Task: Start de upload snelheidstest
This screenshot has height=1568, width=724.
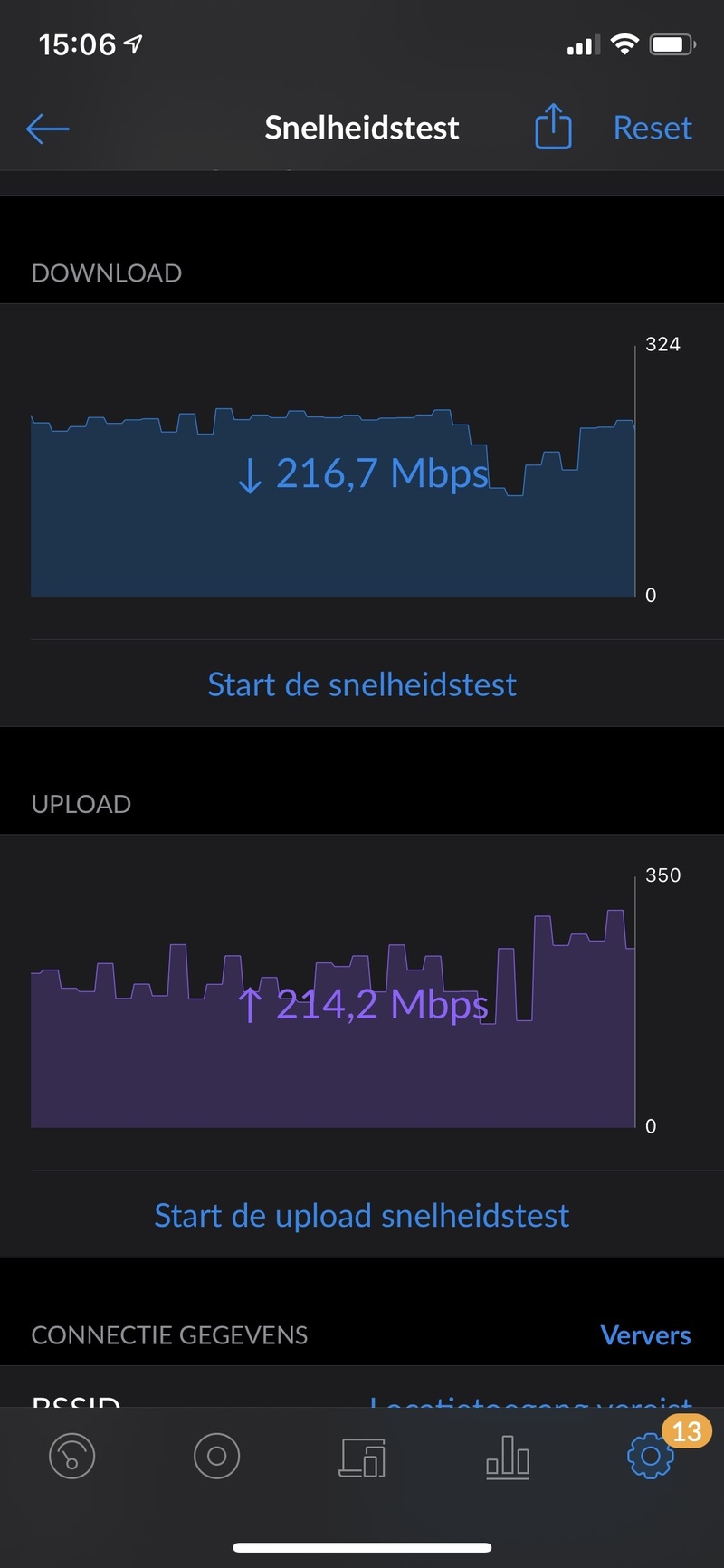Action: [x=362, y=1215]
